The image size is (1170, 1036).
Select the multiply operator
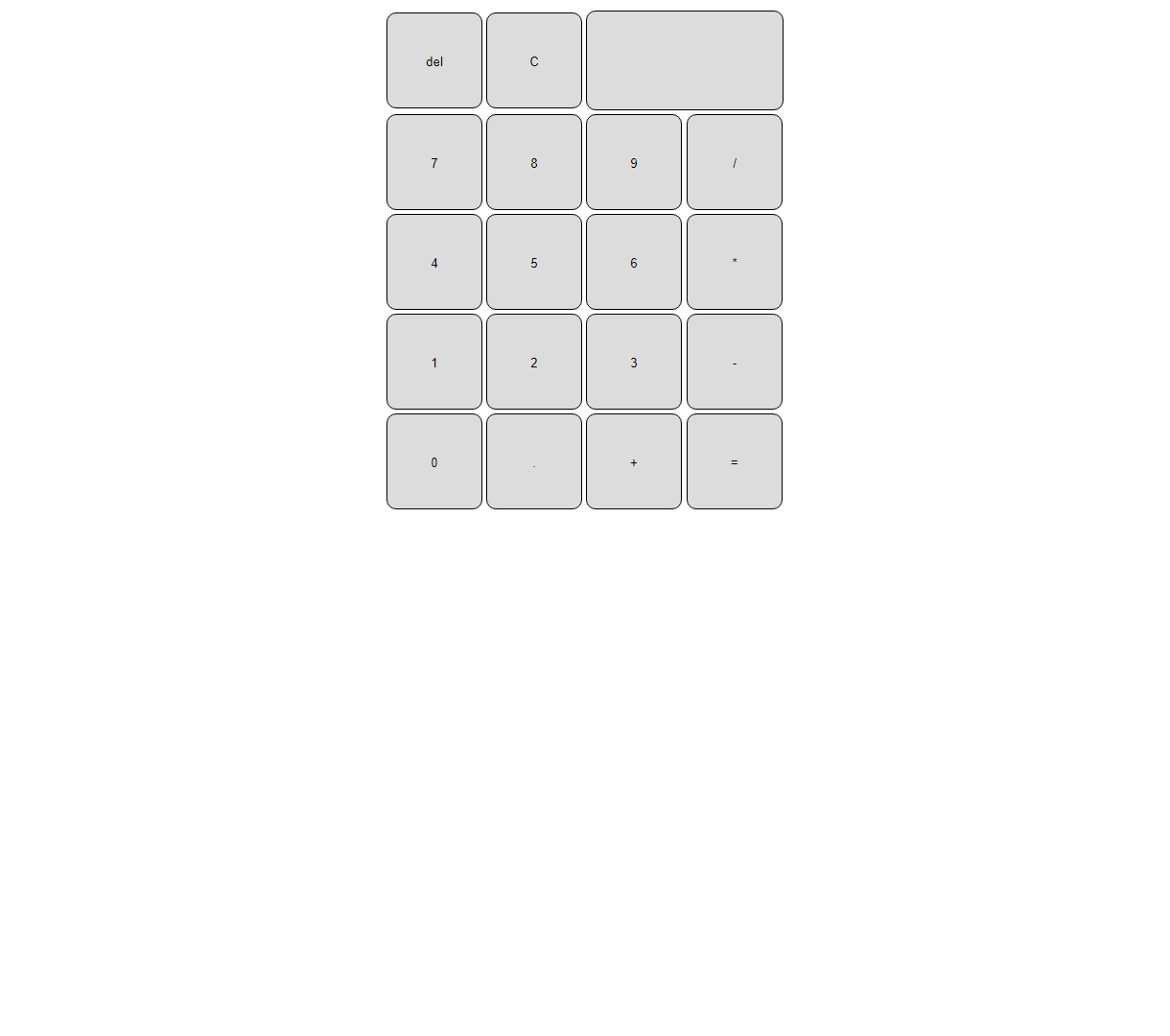point(735,263)
